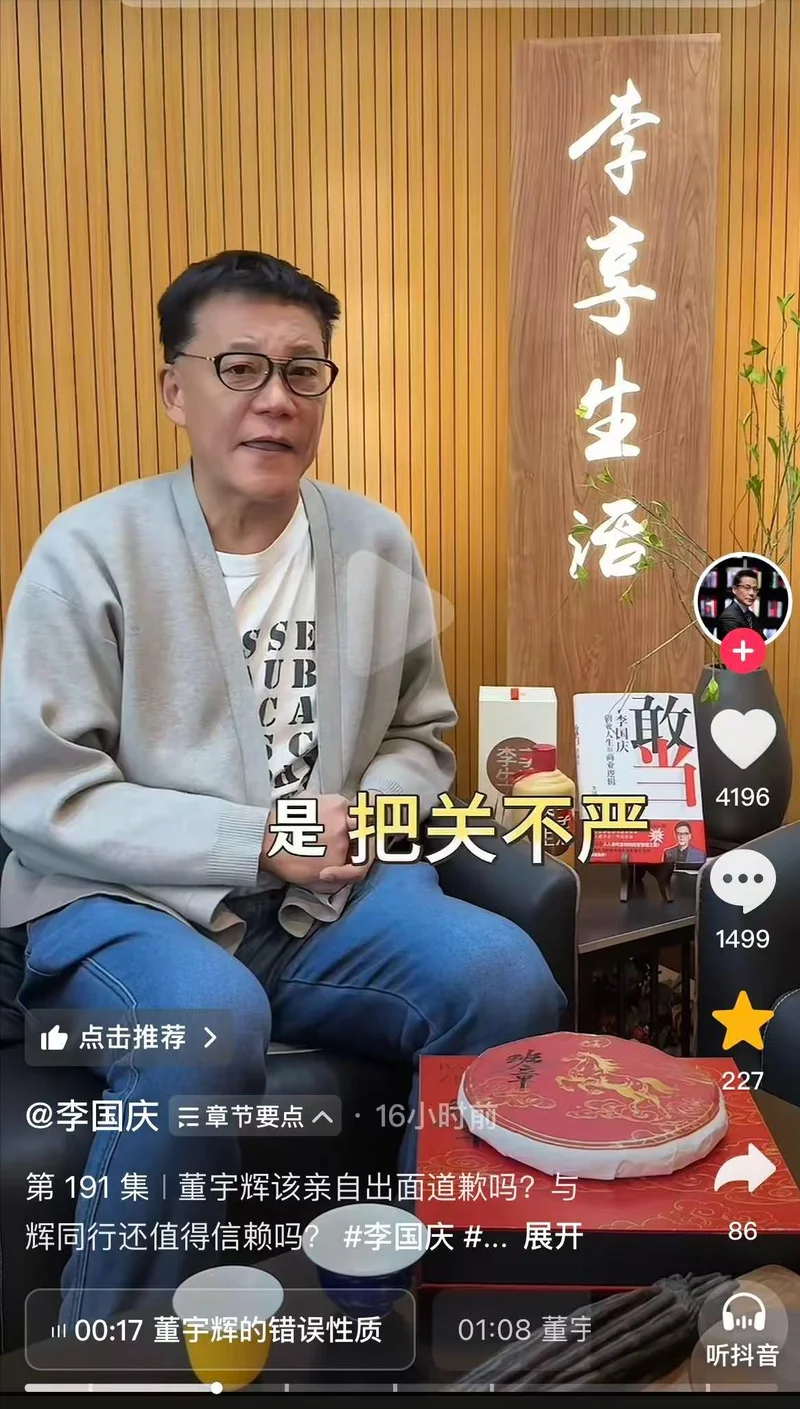Screen dimensions: 800x1409
Task: Expand the full caption with 展开
Action: coord(553,1236)
